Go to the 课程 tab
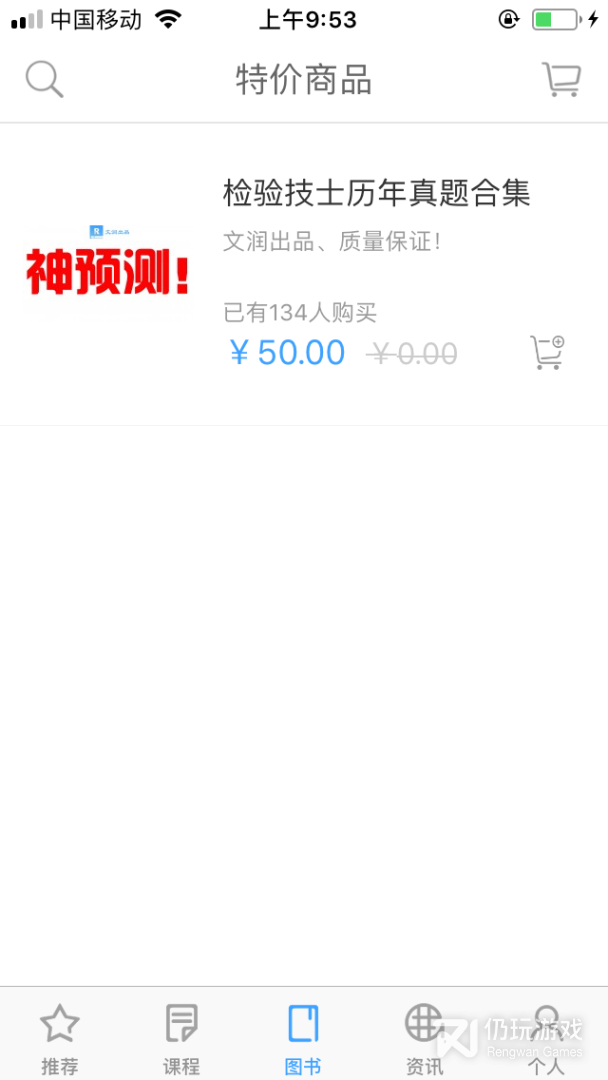Viewport: 608px width, 1080px height. (181, 1037)
